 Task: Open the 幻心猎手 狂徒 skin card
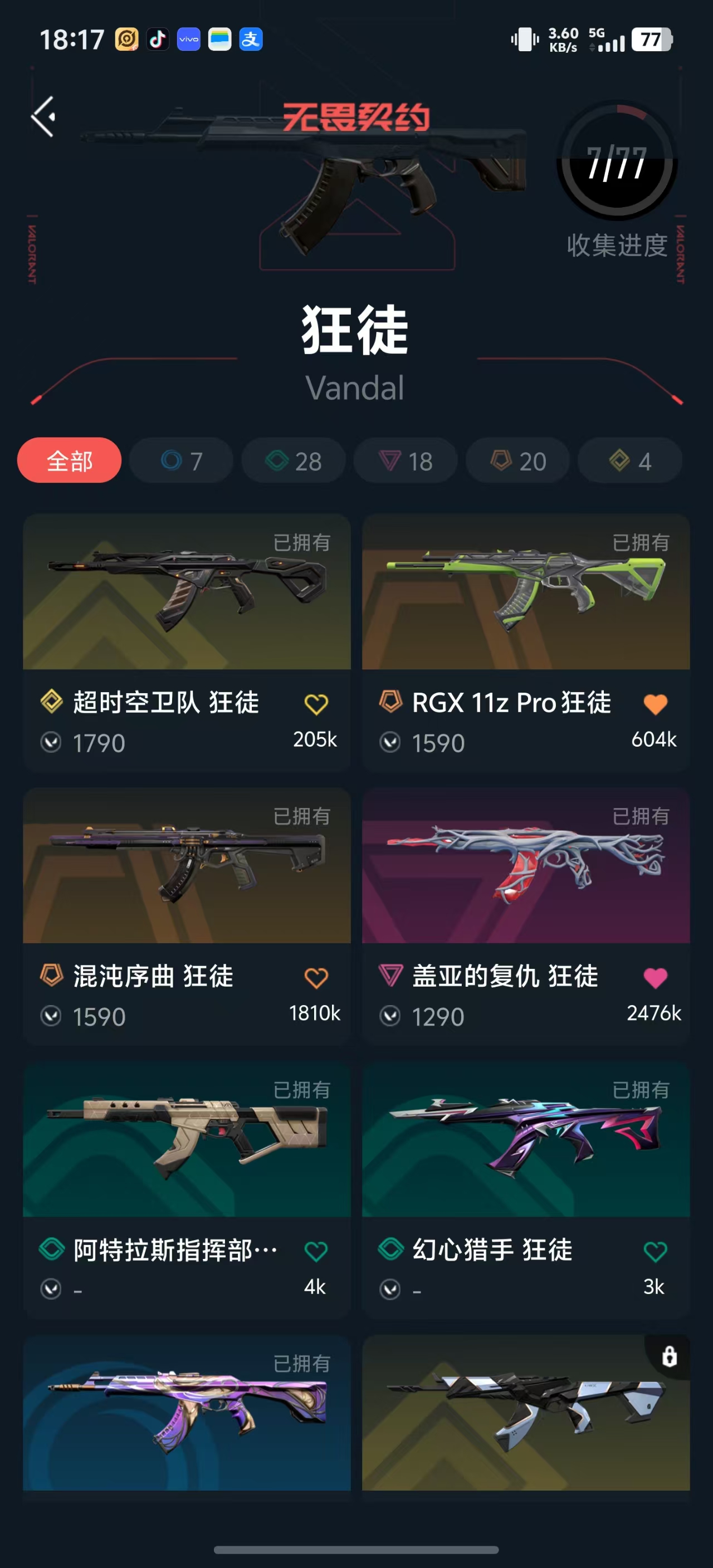point(525,1139)
